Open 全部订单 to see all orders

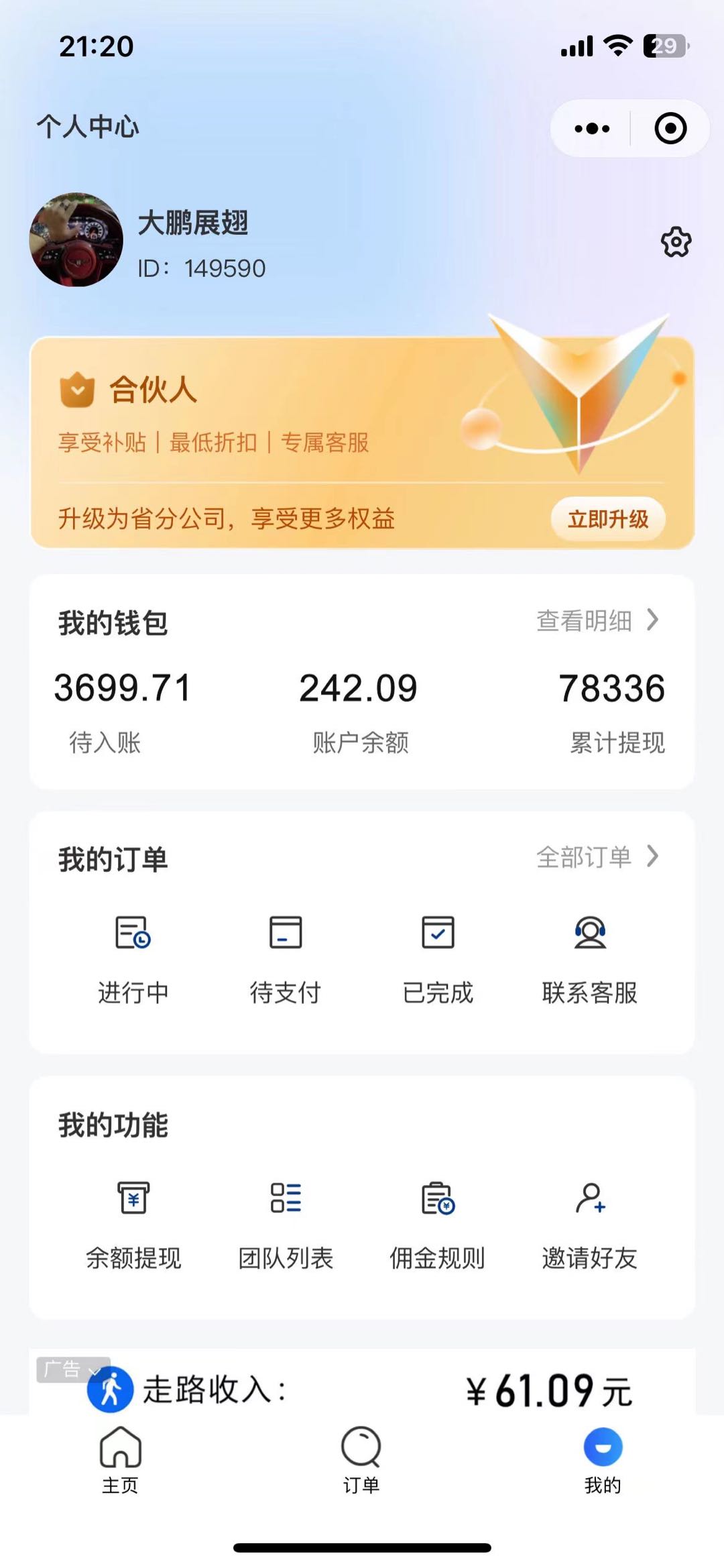point(597,857)
